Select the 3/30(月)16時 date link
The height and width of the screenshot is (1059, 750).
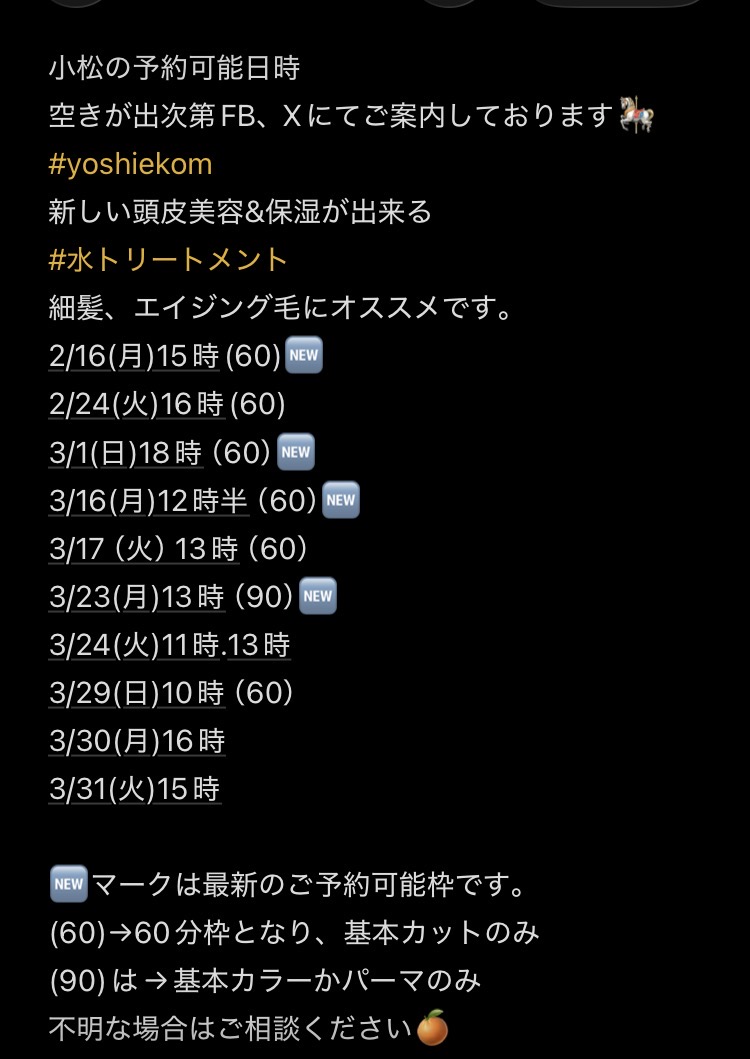point(136,741)
